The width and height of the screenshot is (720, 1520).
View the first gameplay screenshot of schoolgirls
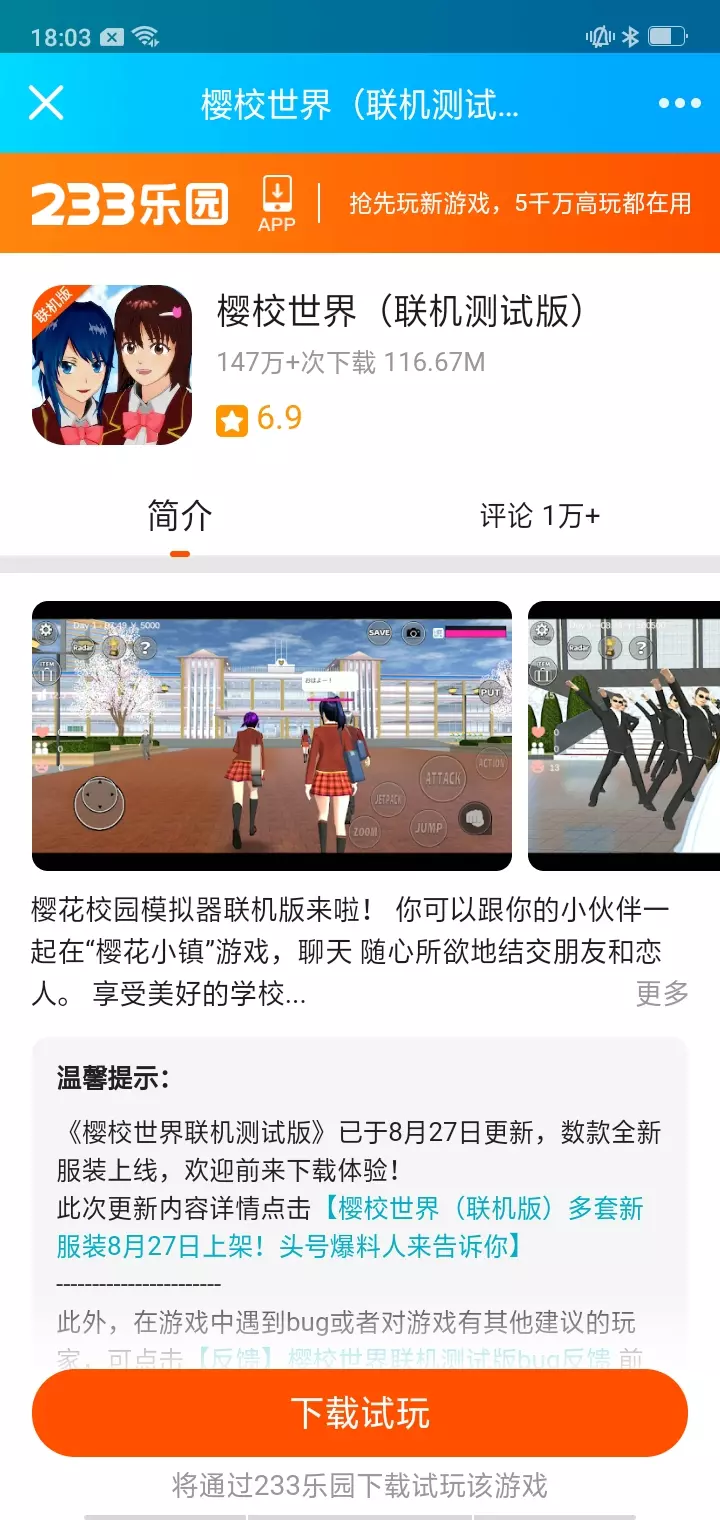pos(272,736)
